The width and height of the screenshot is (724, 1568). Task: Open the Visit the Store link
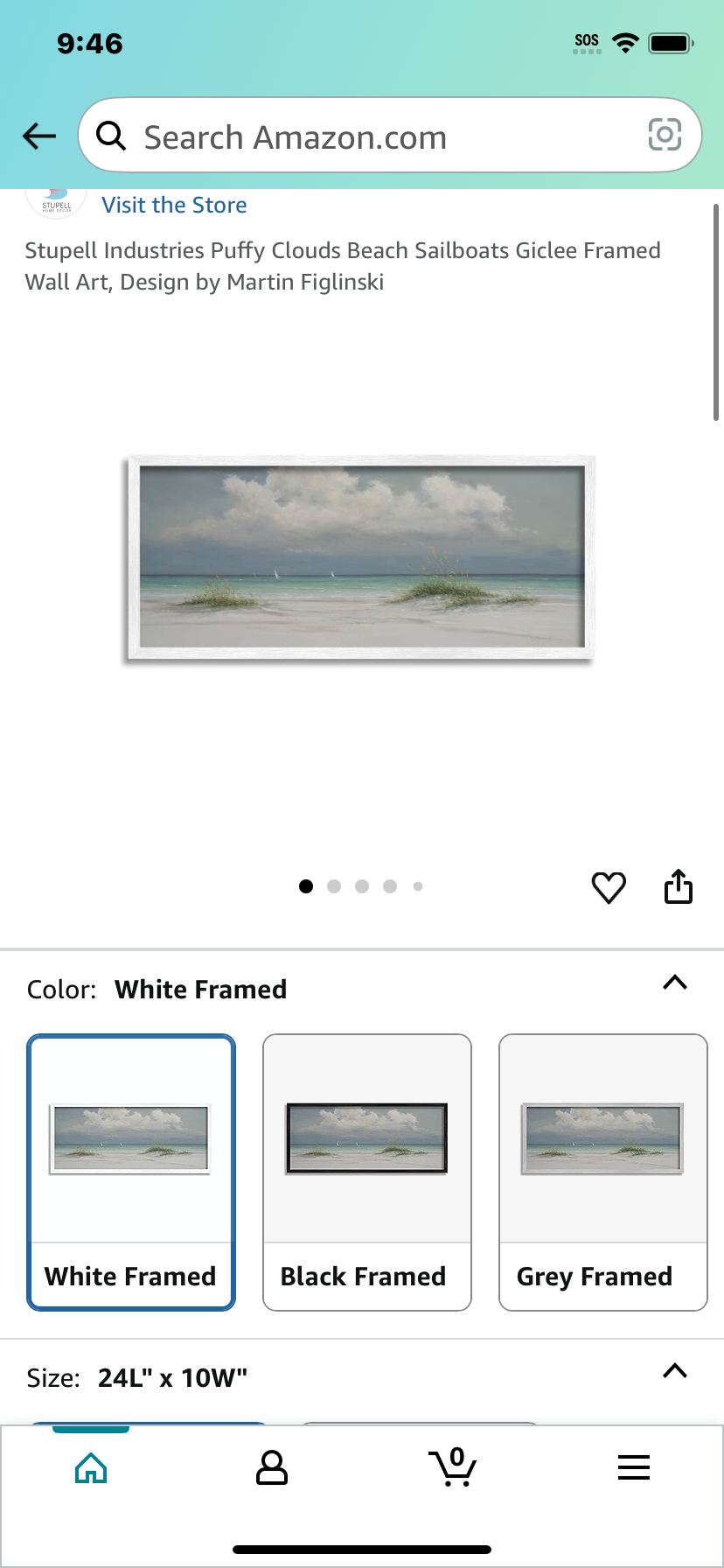tap(174, 205)
